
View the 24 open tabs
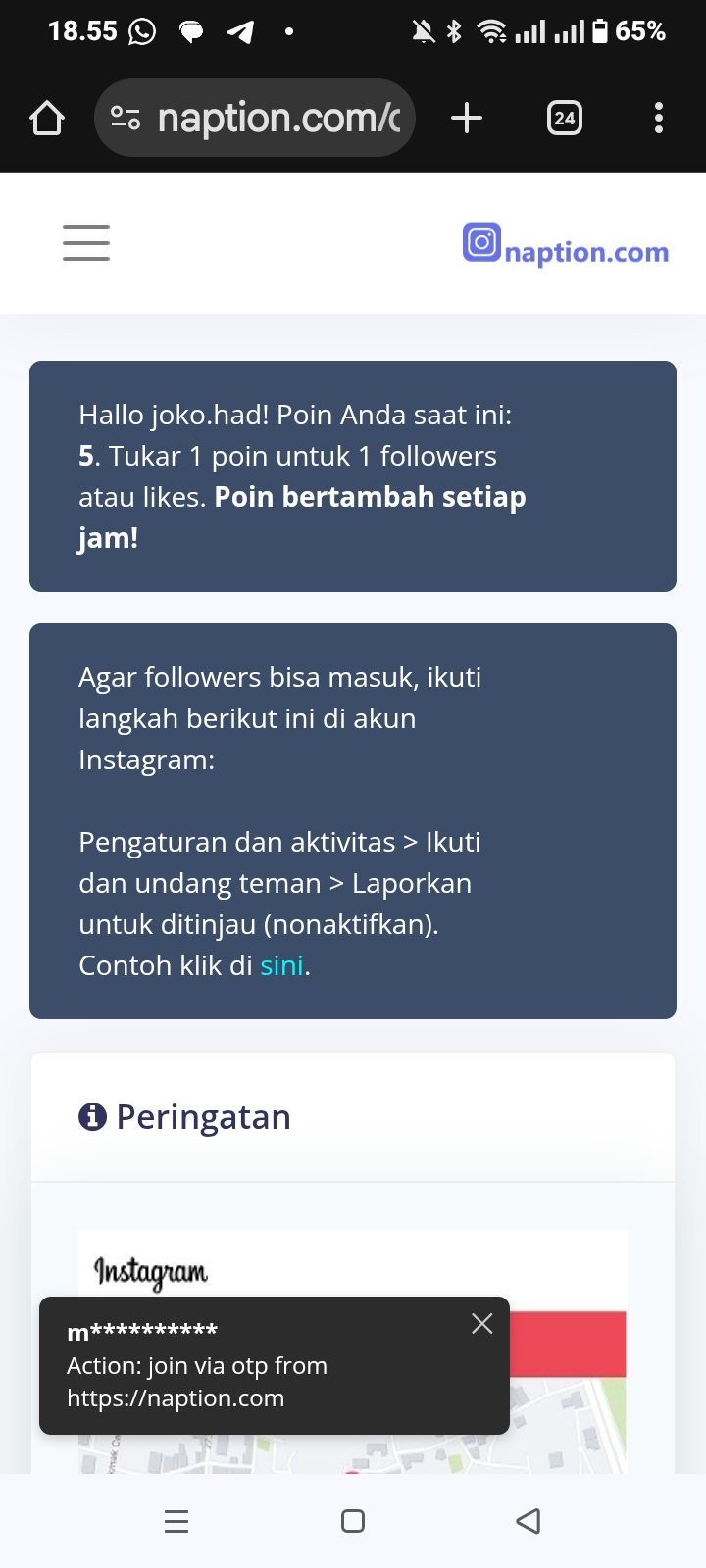coord(564,119)
